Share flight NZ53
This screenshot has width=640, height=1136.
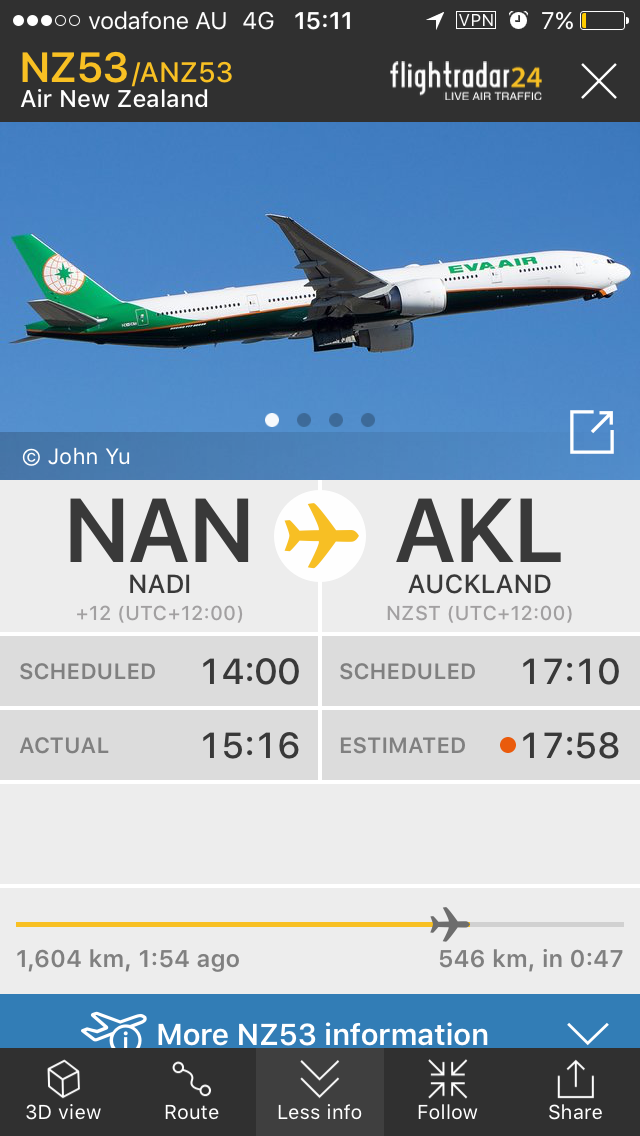575,1092
